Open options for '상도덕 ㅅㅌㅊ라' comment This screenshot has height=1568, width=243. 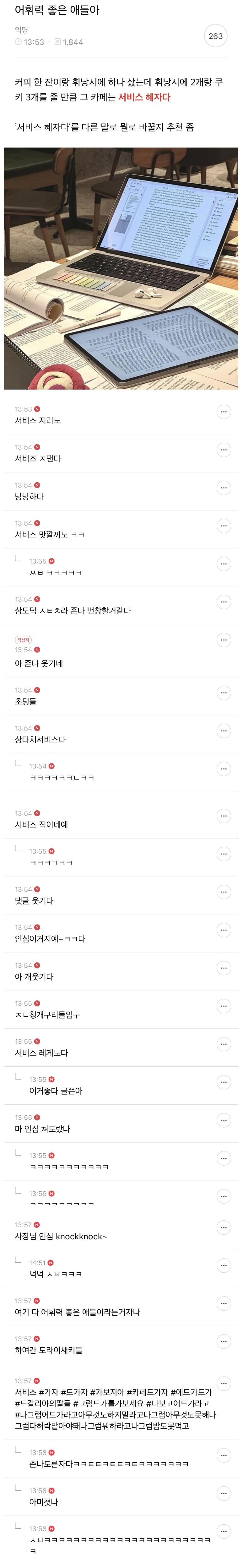point(224,602)
